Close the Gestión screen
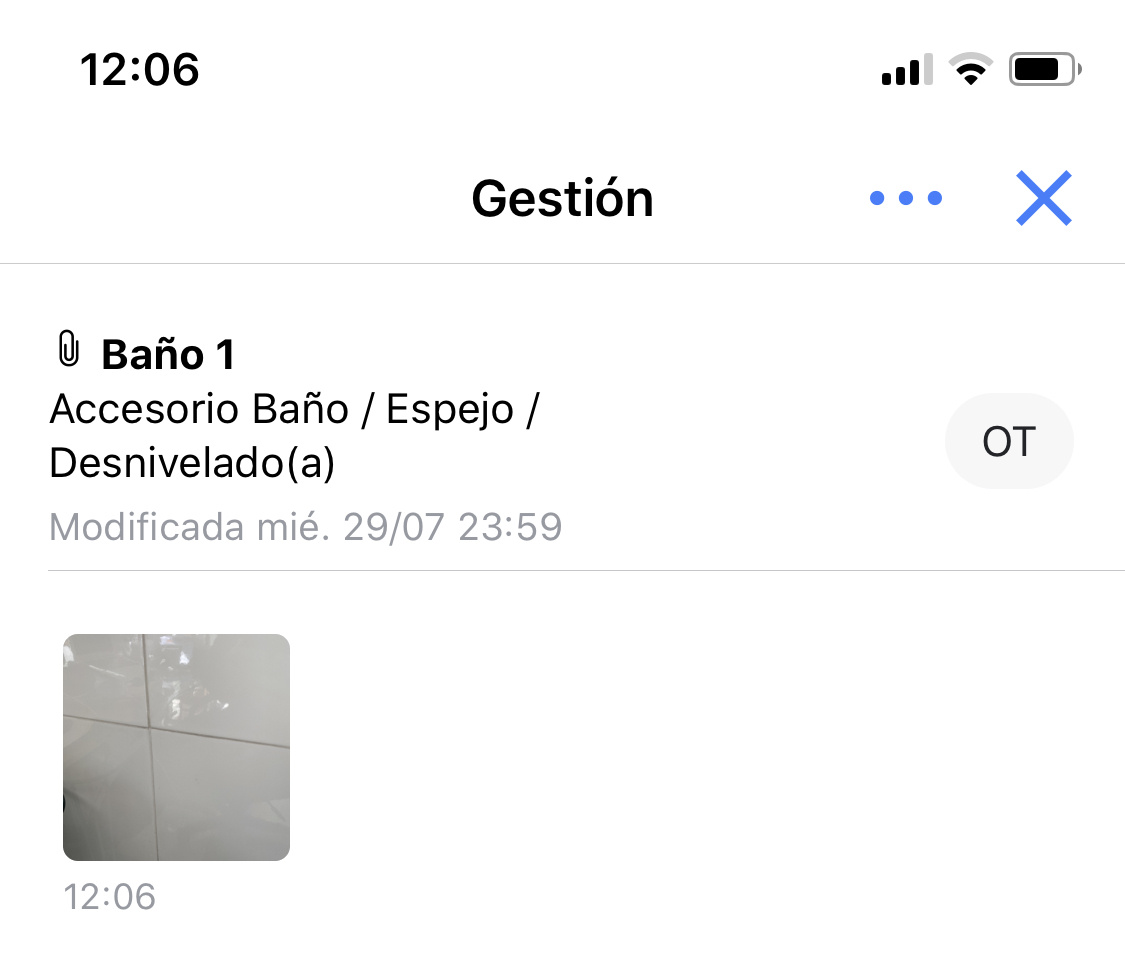Image resolution: width=1125 pixels, height=955 pixels. (x=1043, y=198)
